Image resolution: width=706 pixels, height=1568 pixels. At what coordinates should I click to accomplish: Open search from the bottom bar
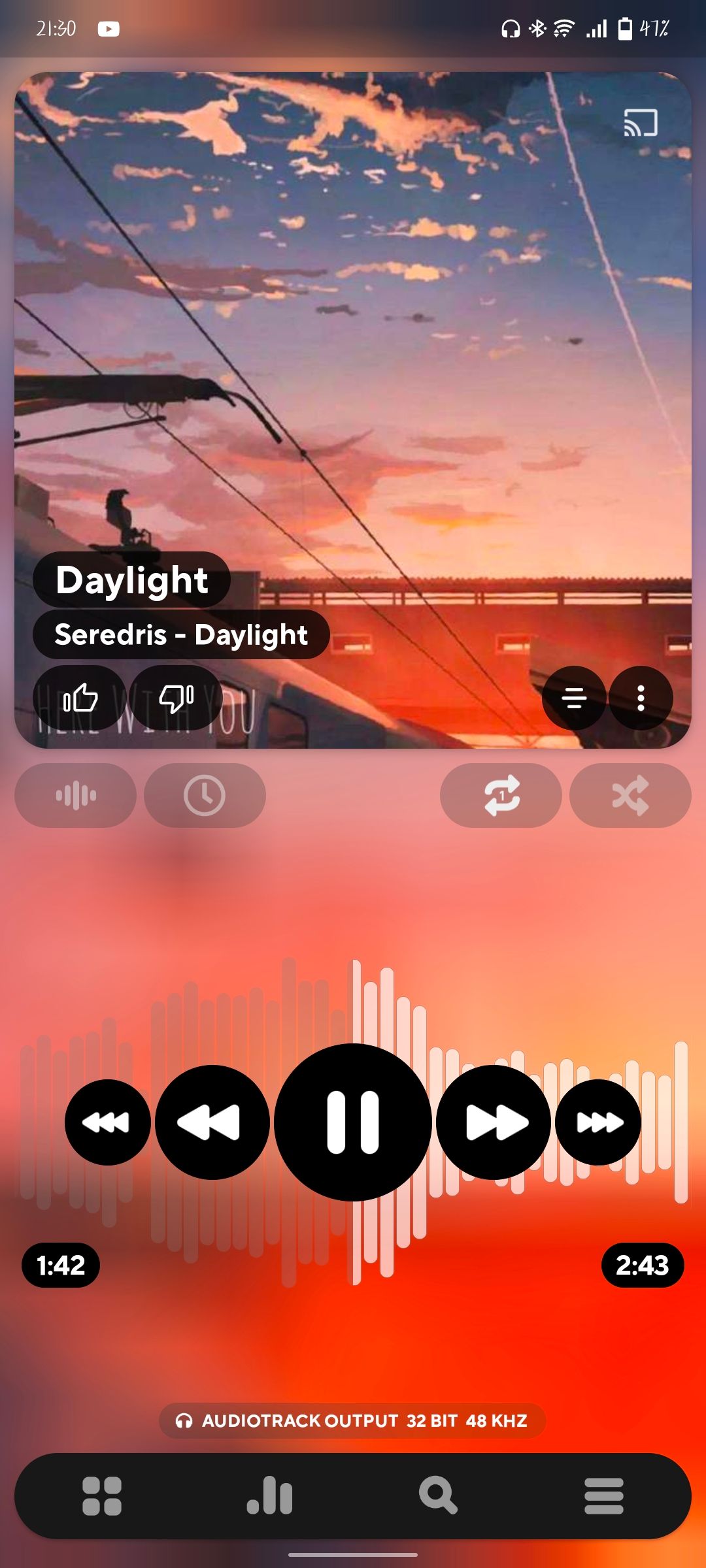tap(437, 1495)
